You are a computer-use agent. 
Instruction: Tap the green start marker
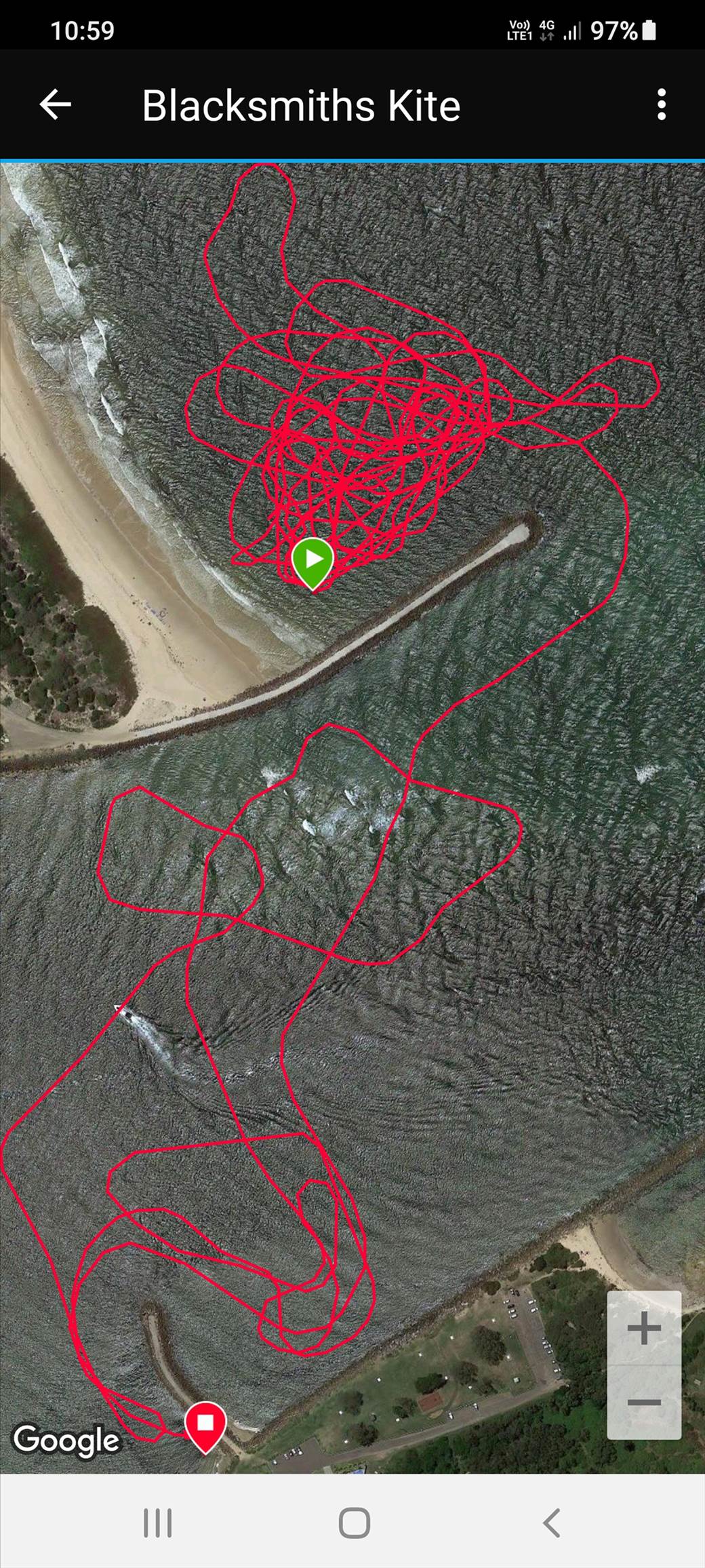click(x=313, y=561)
